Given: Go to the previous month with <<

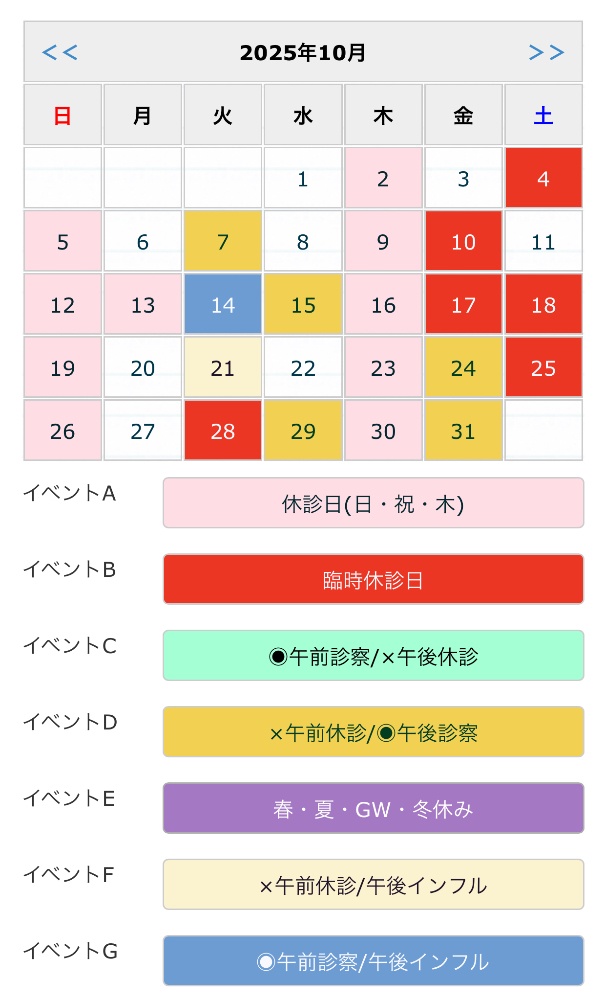Looking at the screenshot, I should pyautogui.click(x=59, y=52).
